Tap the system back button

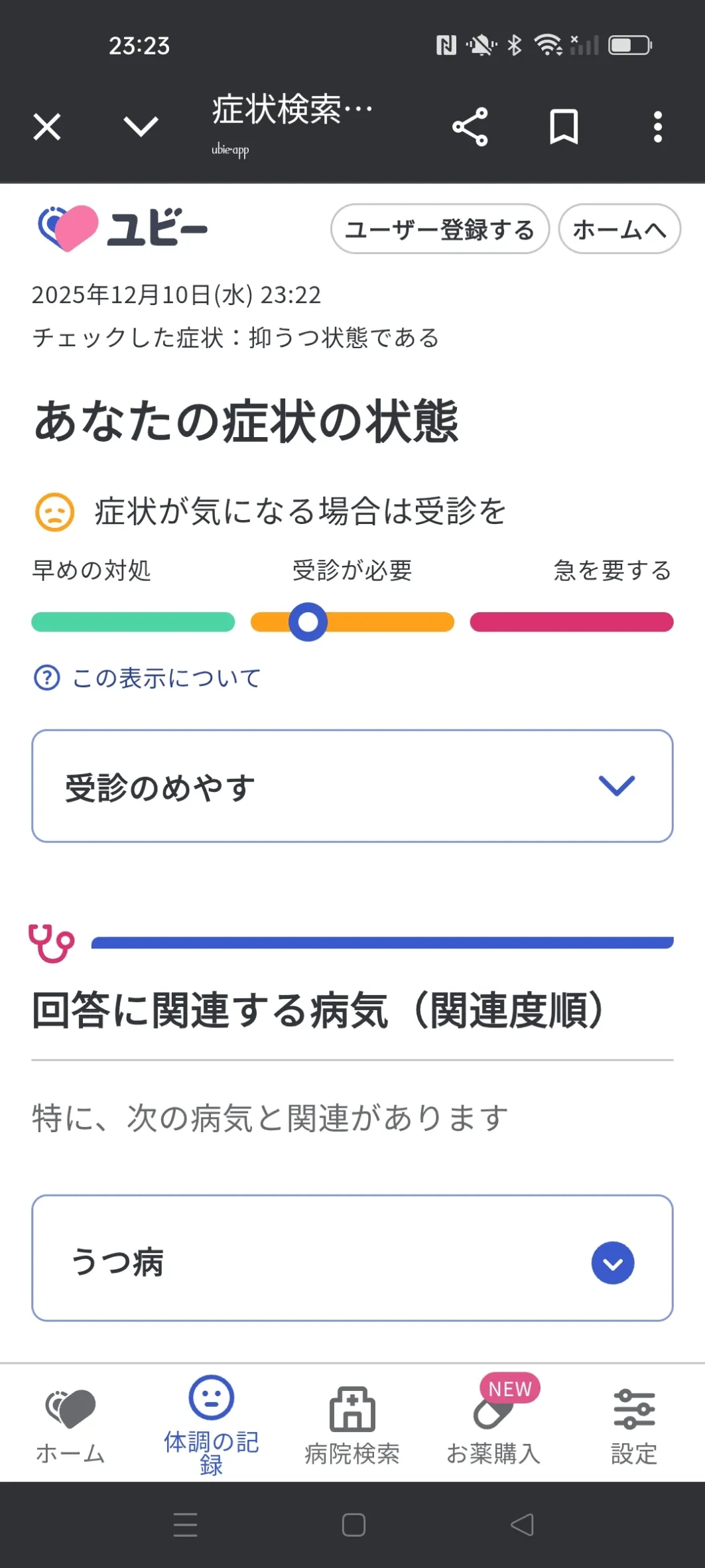(x=522, y=1524)
